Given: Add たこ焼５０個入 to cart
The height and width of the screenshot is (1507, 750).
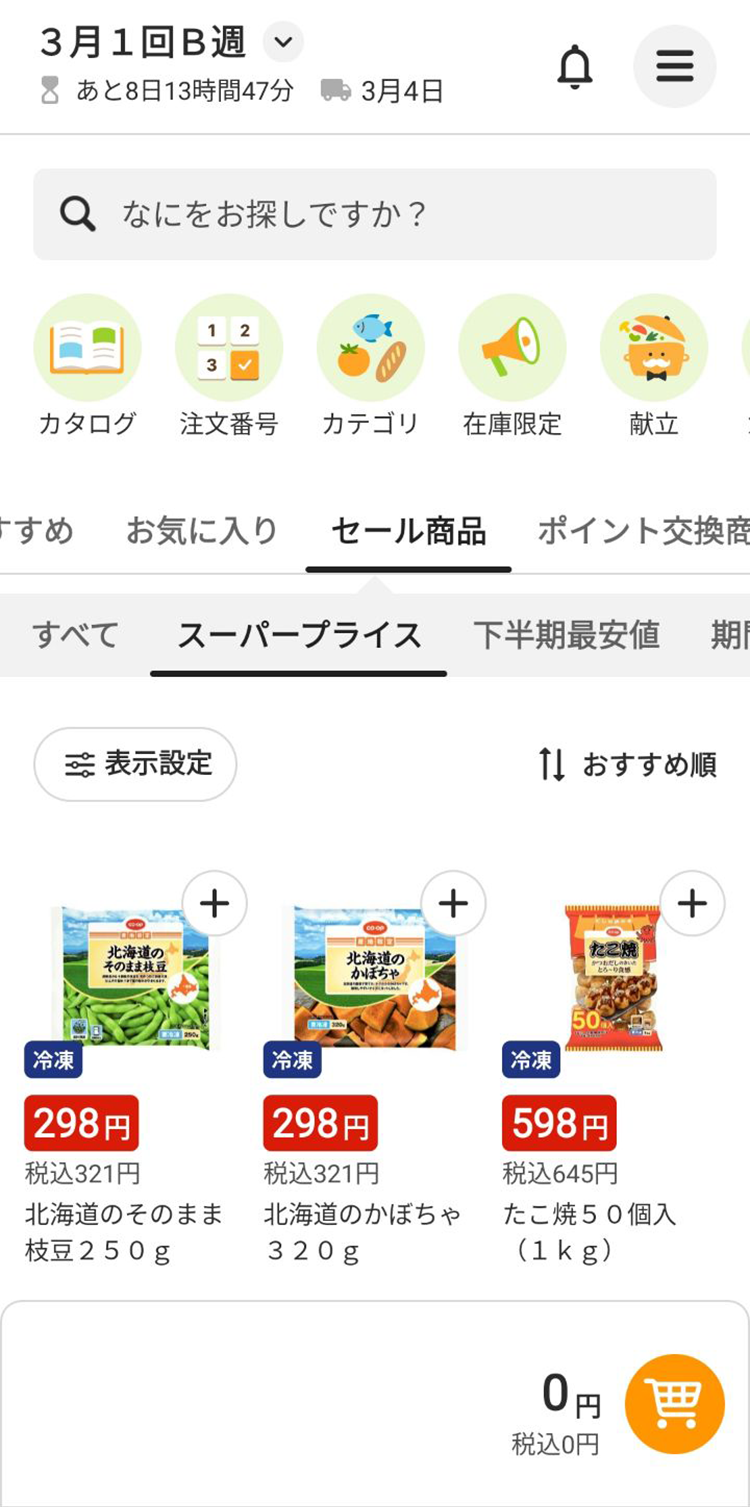Looking at the screenshot, I should (x=692, y=903).
